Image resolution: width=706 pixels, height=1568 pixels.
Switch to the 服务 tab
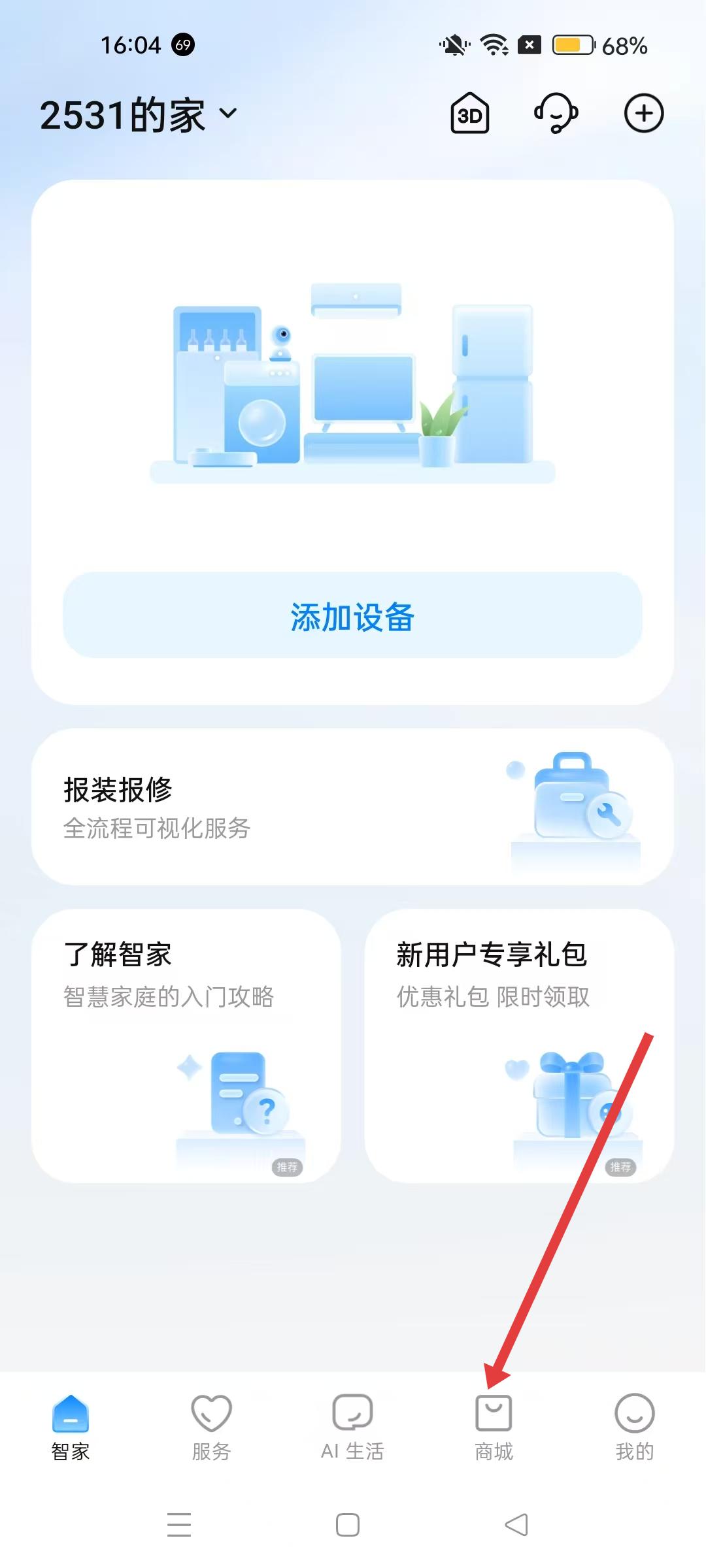click(211, 1426)
